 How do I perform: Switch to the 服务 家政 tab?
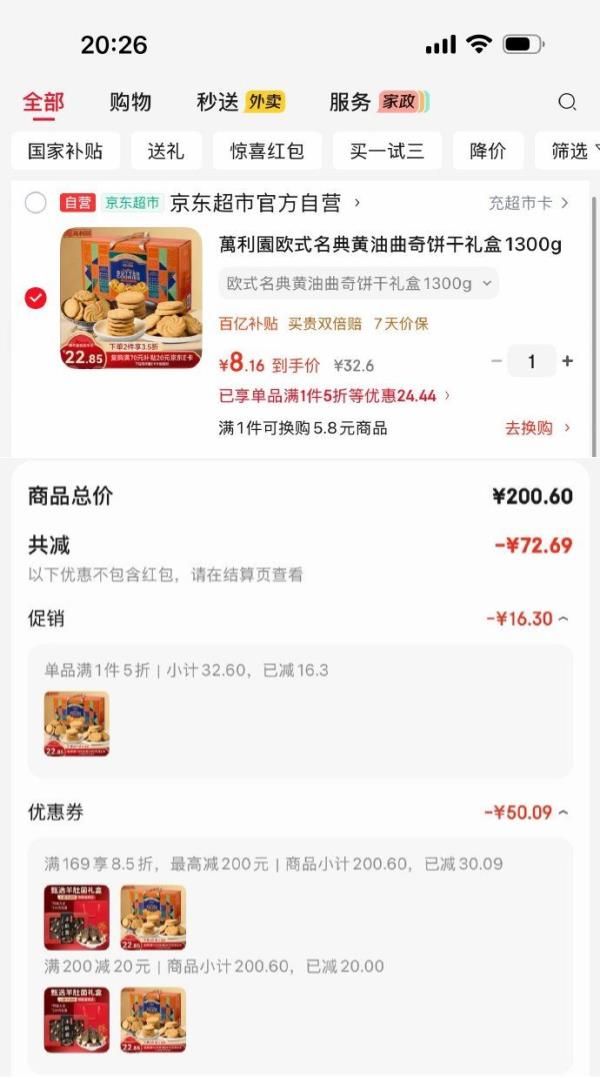(378, 102)
